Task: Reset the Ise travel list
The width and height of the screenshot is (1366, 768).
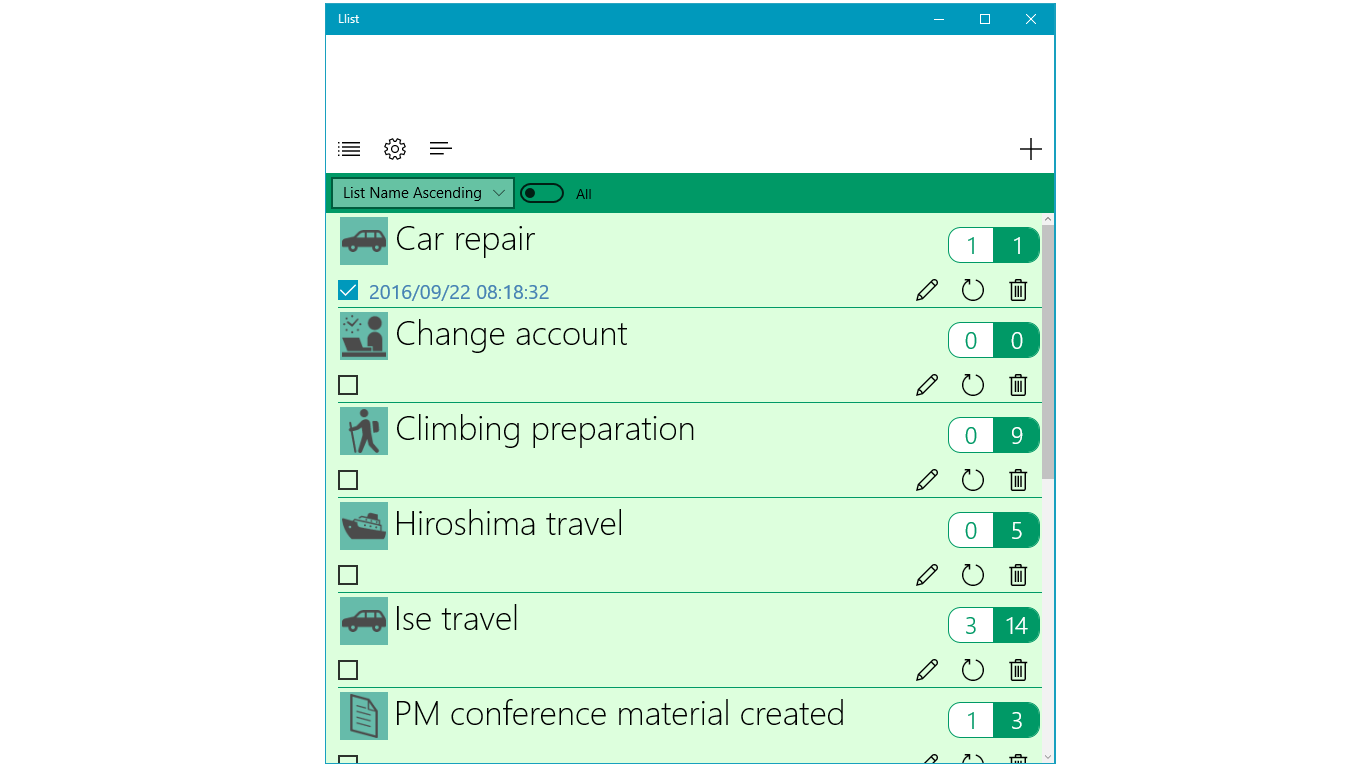Action: click(972, 670)
